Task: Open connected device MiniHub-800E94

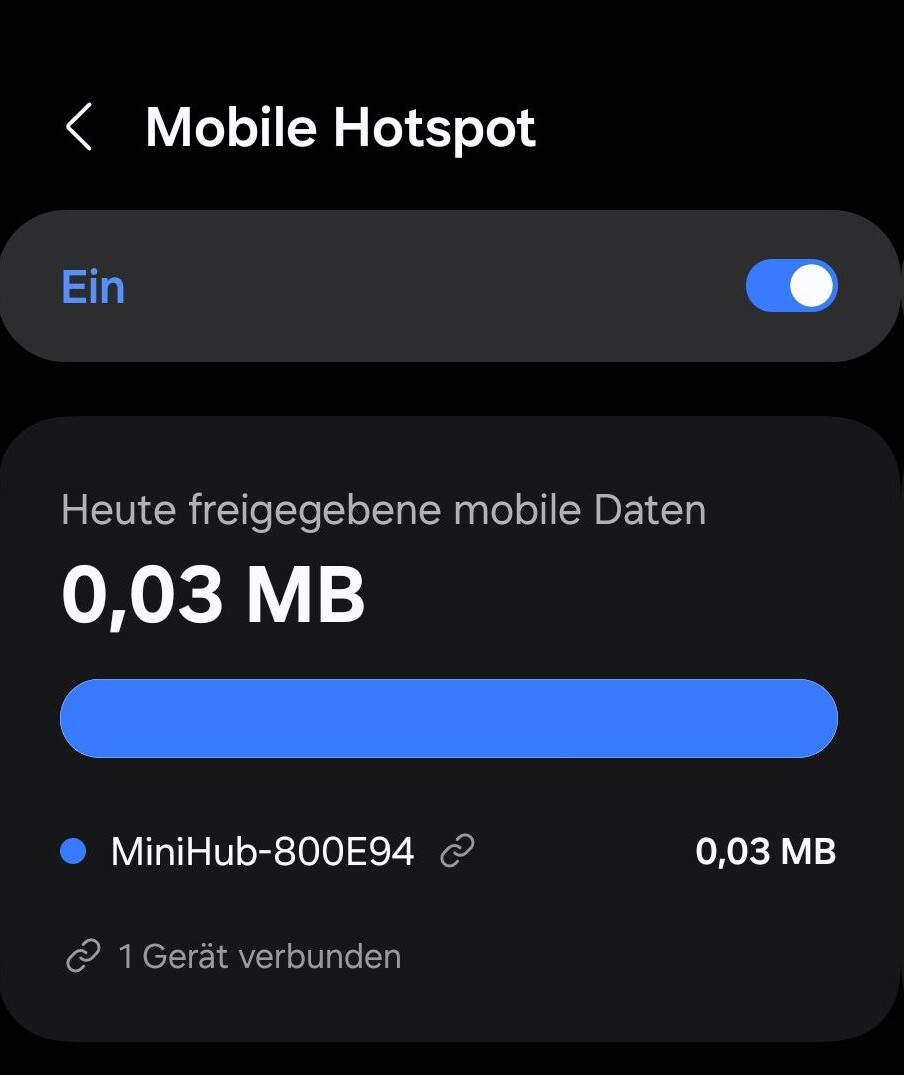Action: (263, 852)
